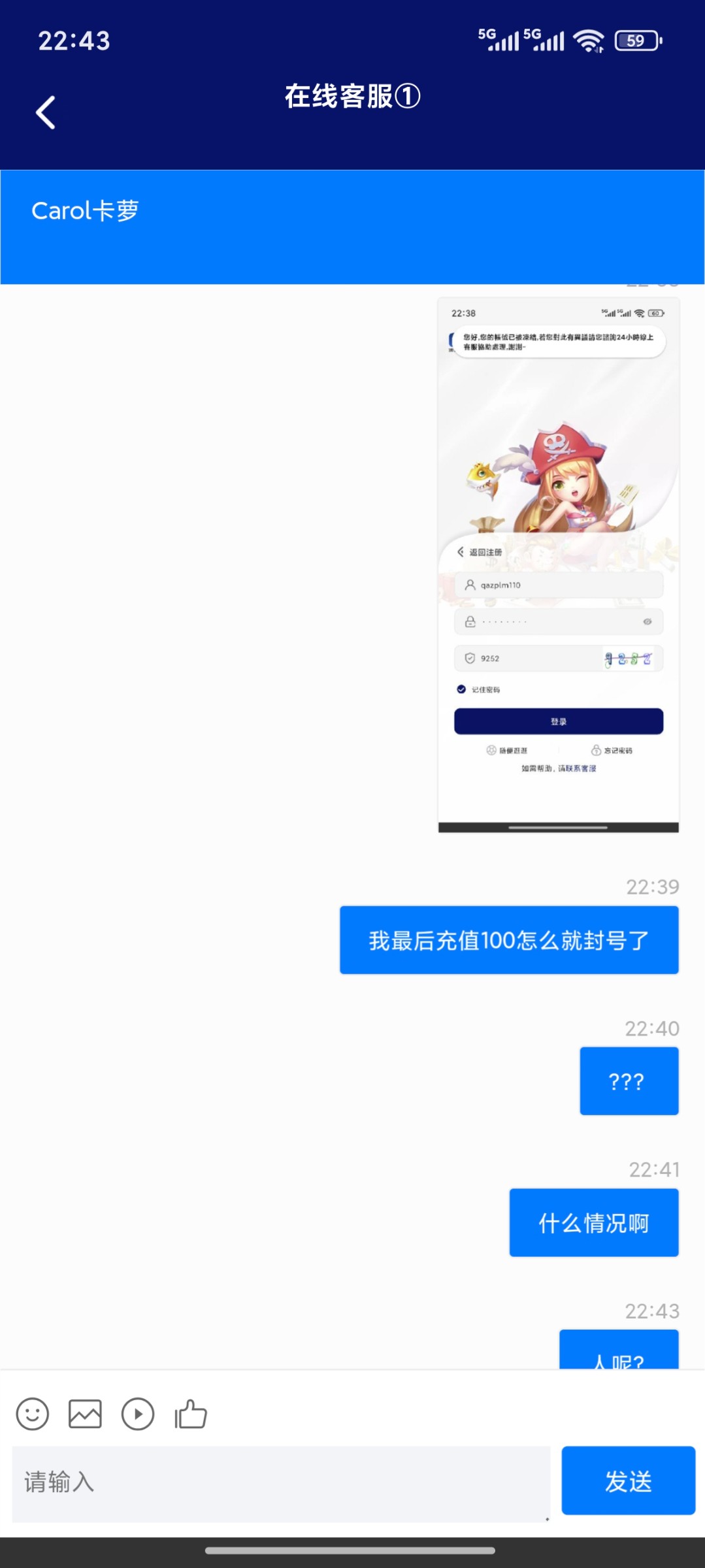Open the sent login screenshot image
Image resolution: width=705 pixels, height=1568 pixels.
[x=558, y=565]
